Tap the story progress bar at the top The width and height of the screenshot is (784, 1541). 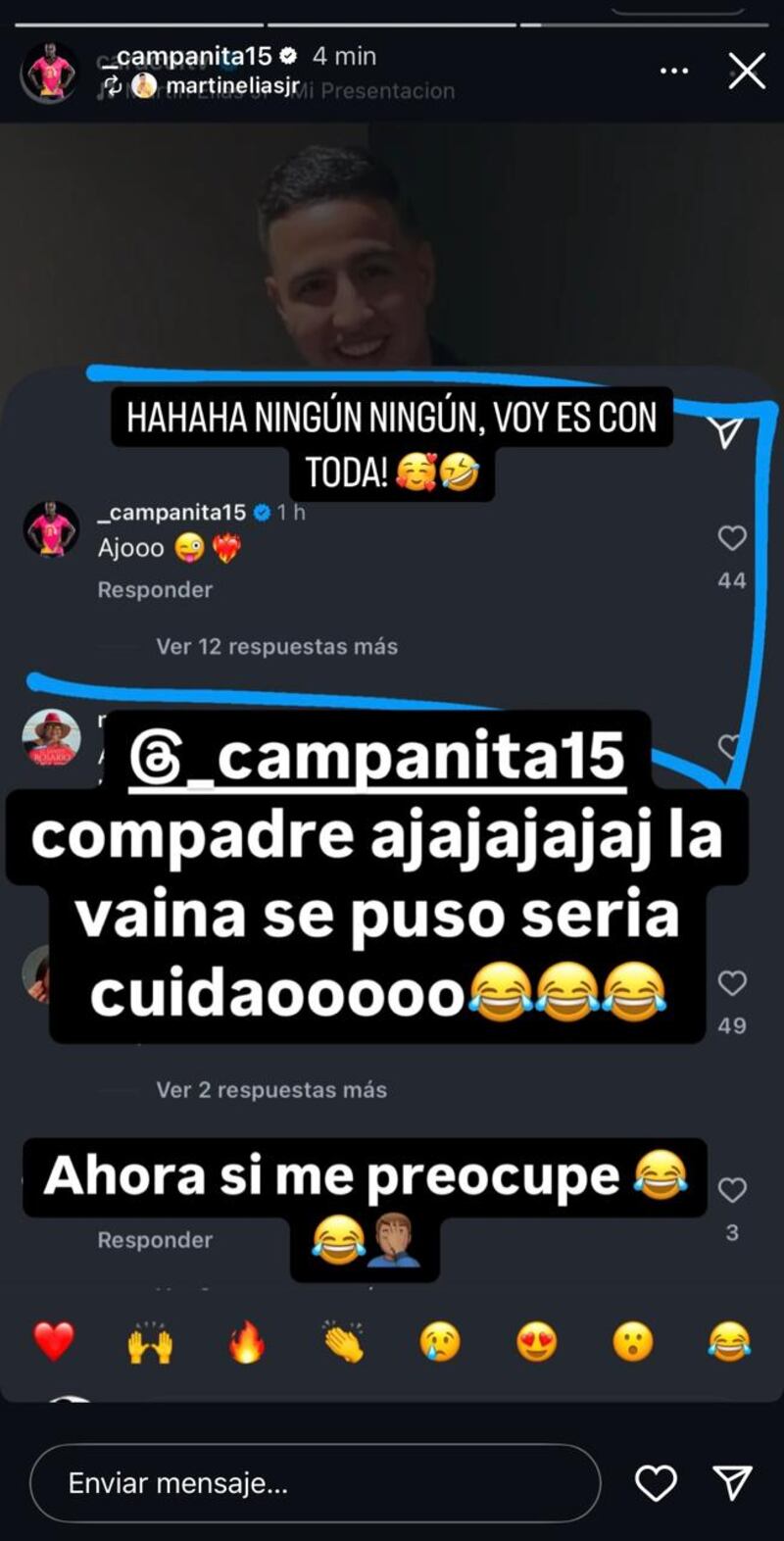coord(392,14)
